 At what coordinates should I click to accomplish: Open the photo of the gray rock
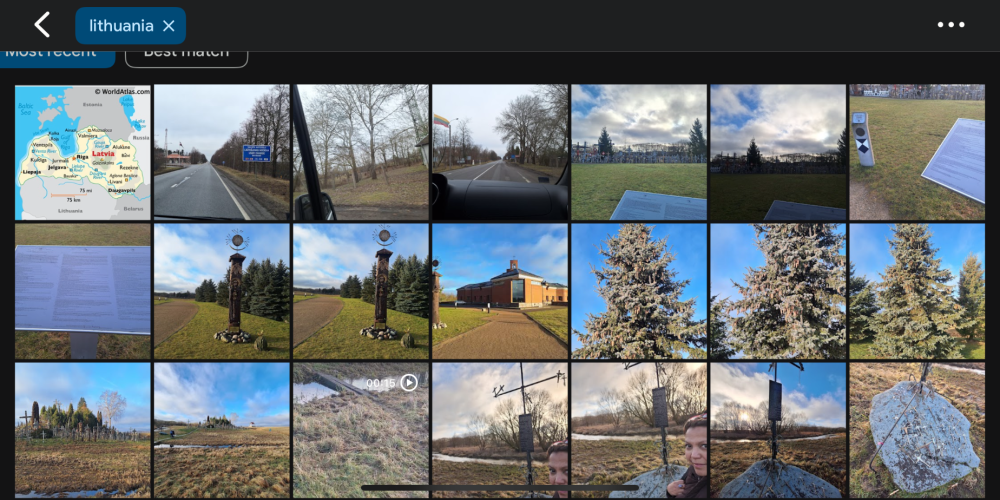tap(917, 430)
